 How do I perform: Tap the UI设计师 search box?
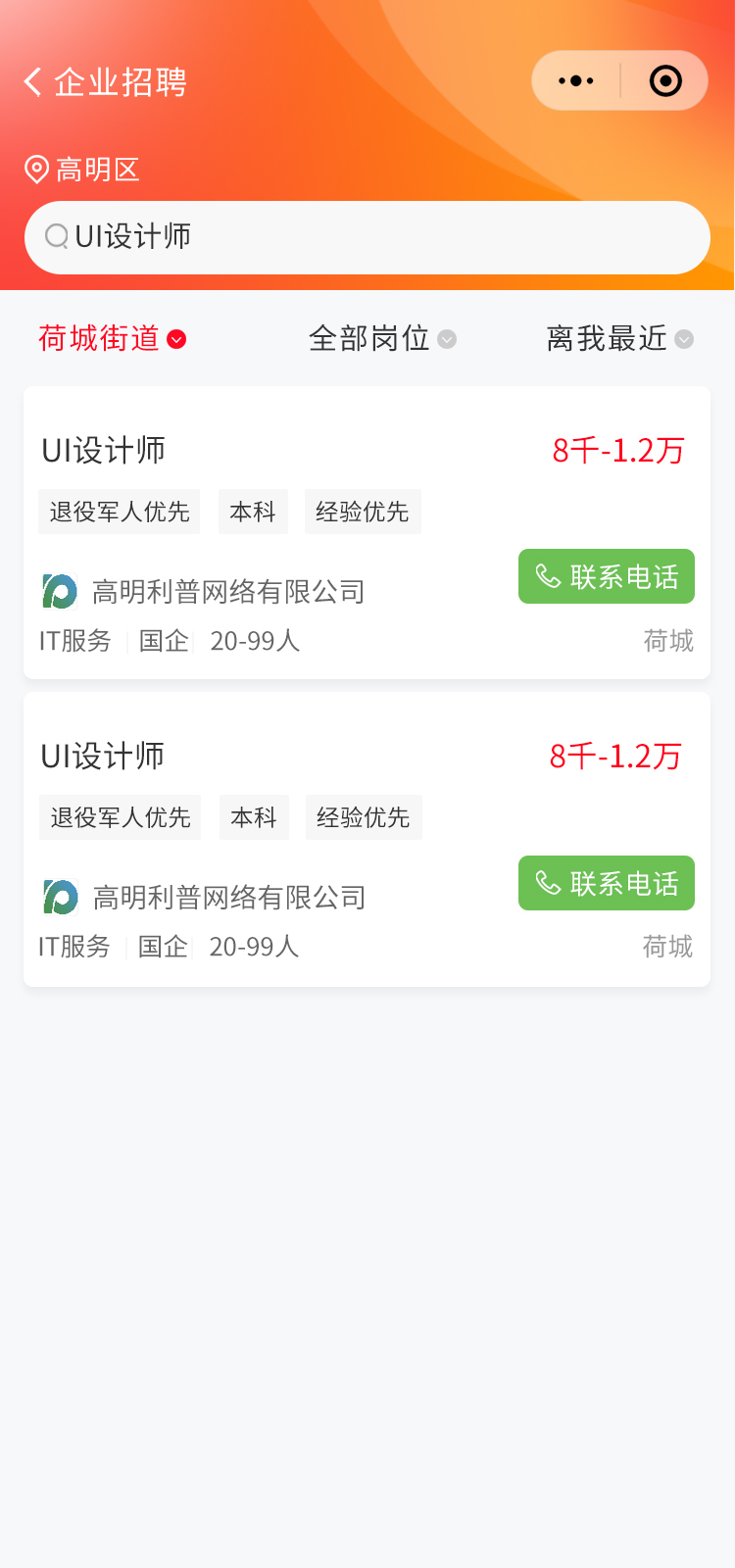(x=367, y=237)
